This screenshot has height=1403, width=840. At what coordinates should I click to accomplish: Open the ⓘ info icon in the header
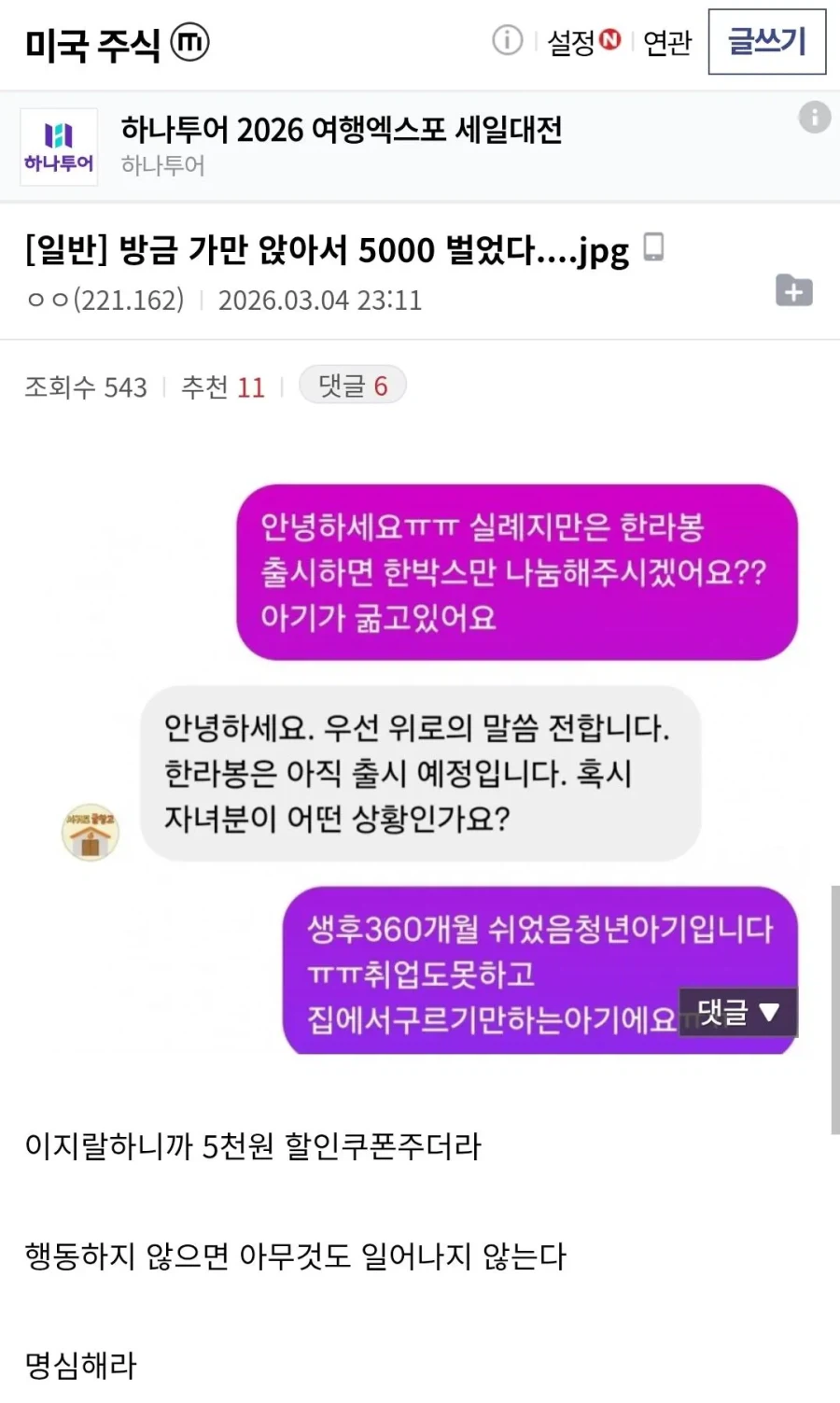tap(507, 41)
